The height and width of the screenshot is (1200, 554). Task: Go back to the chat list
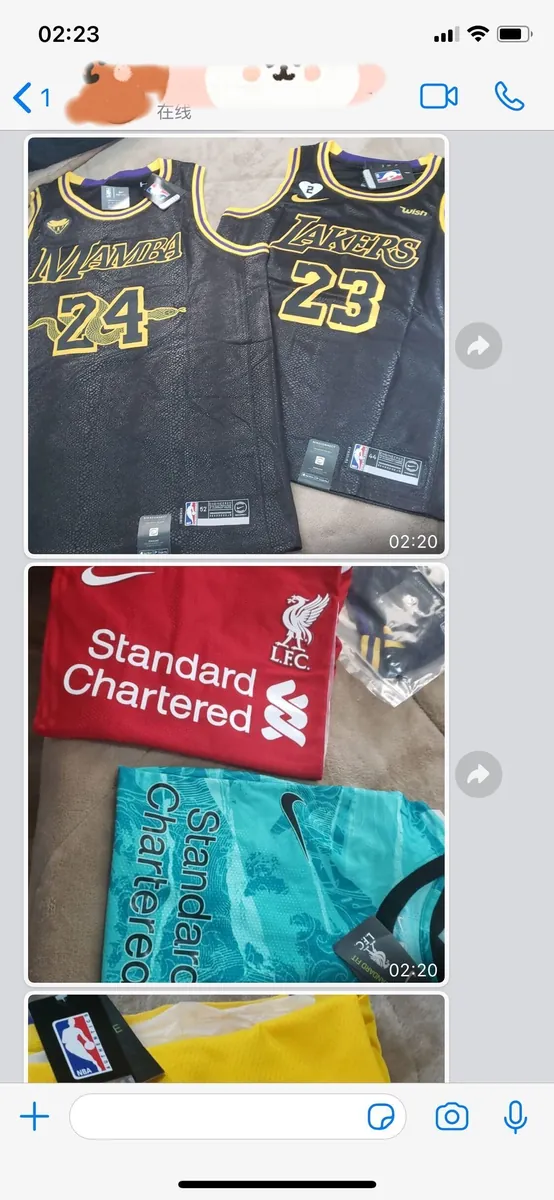coord(30,97)
